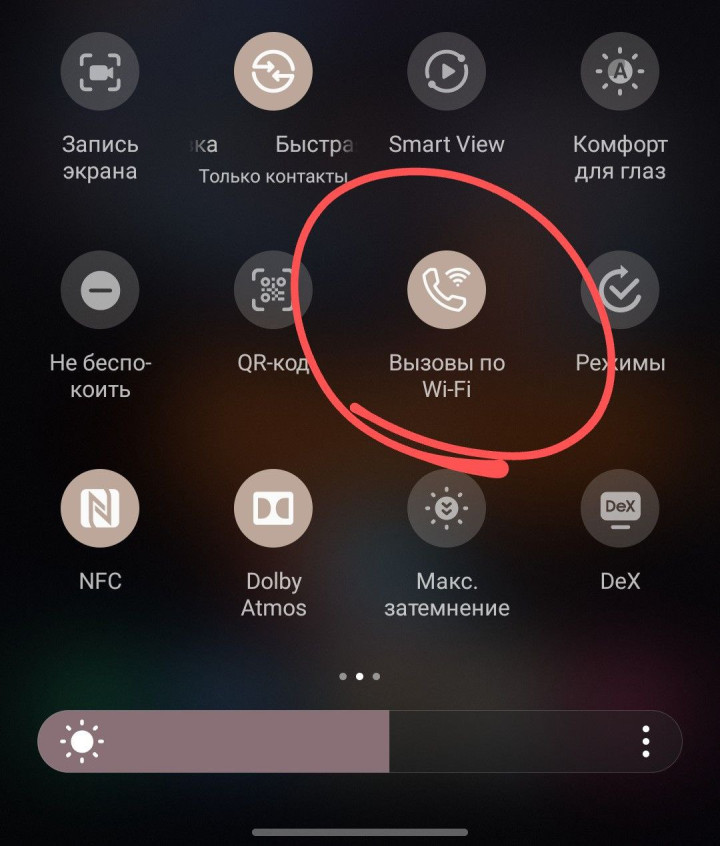Turn off NFC
This screenshot has width=720, height=846.
click(x=100, y=508)
